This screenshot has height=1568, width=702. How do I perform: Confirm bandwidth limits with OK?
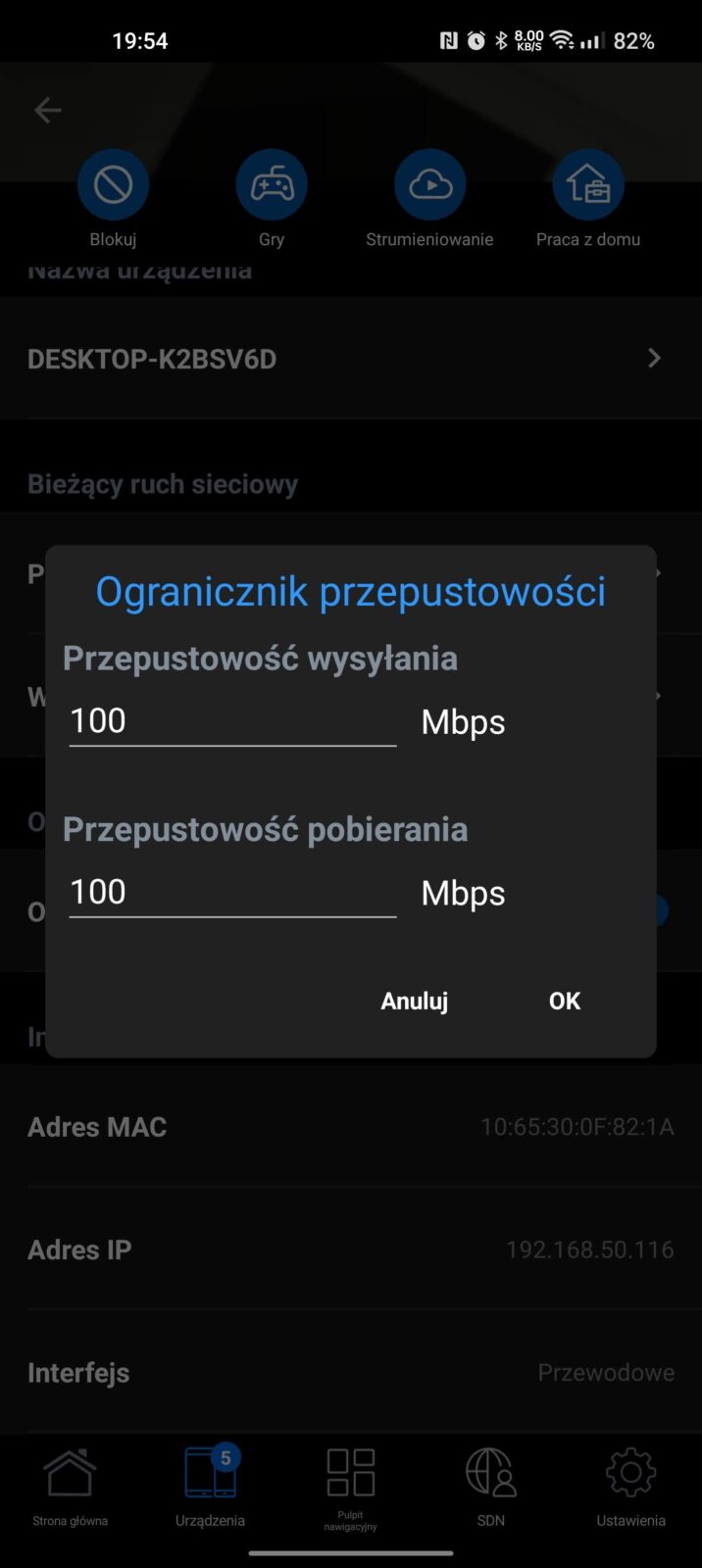(x=564, y=1001)
